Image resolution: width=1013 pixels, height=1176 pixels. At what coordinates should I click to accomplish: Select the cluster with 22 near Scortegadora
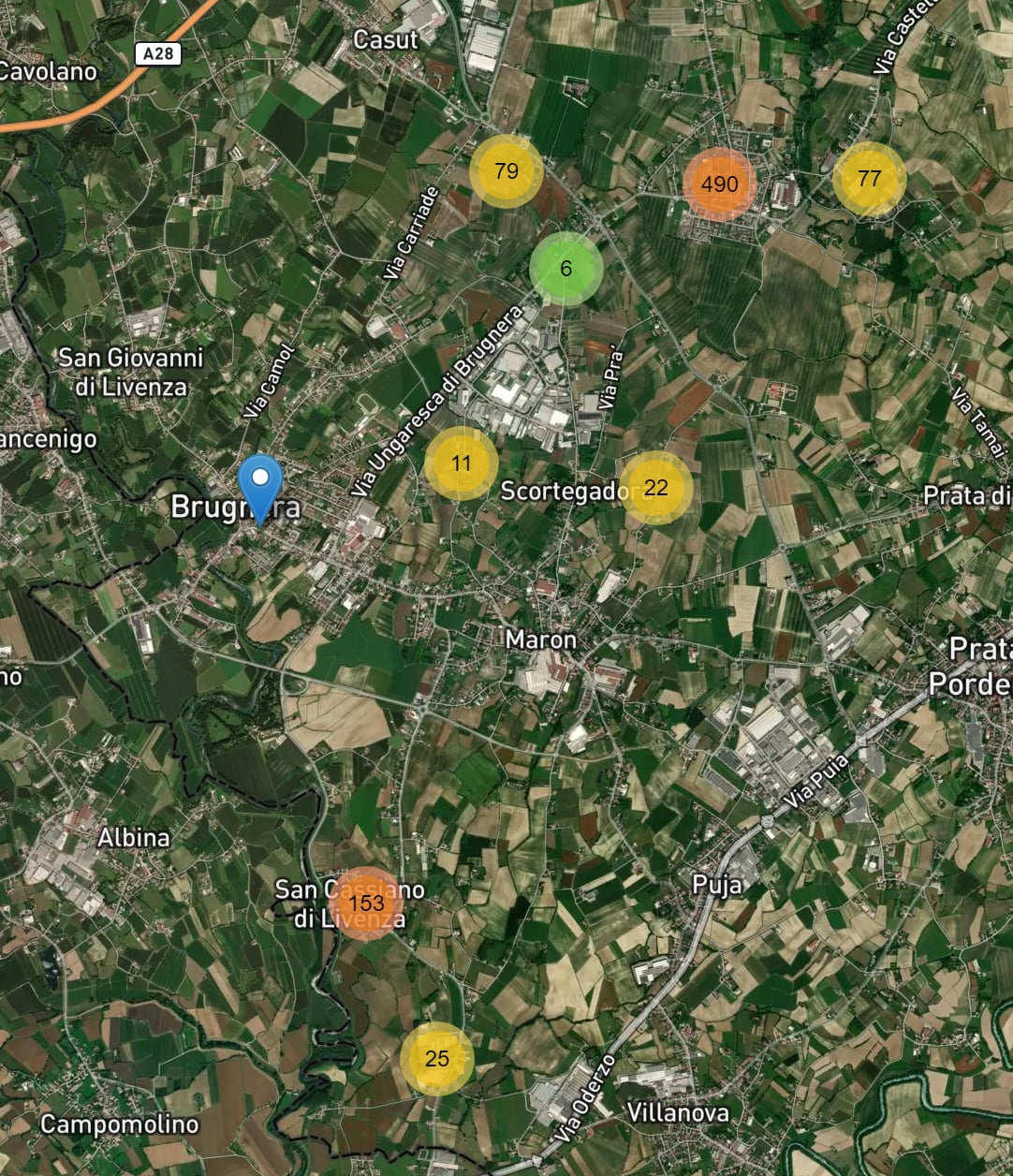point(656,488)
